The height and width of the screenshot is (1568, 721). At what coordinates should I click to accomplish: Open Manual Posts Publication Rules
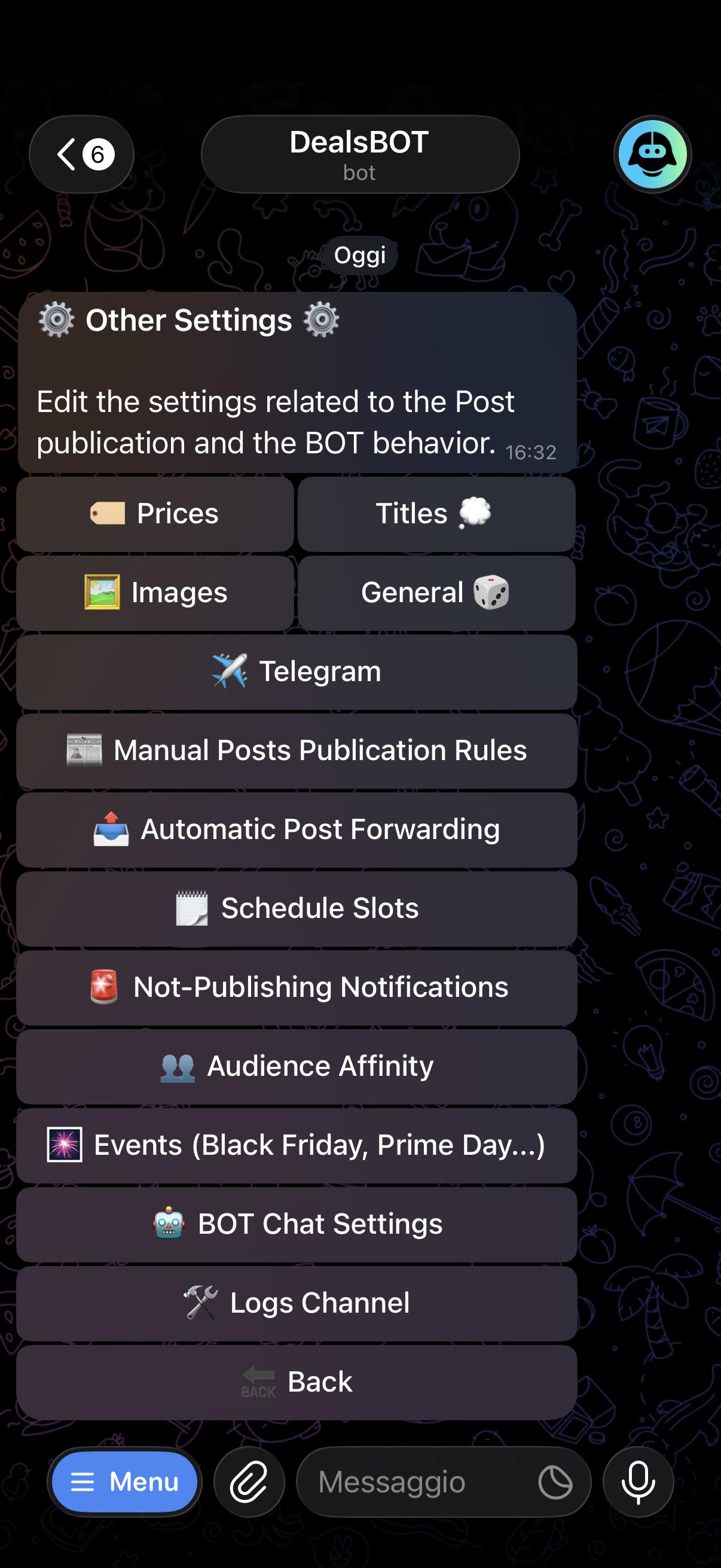297,751
